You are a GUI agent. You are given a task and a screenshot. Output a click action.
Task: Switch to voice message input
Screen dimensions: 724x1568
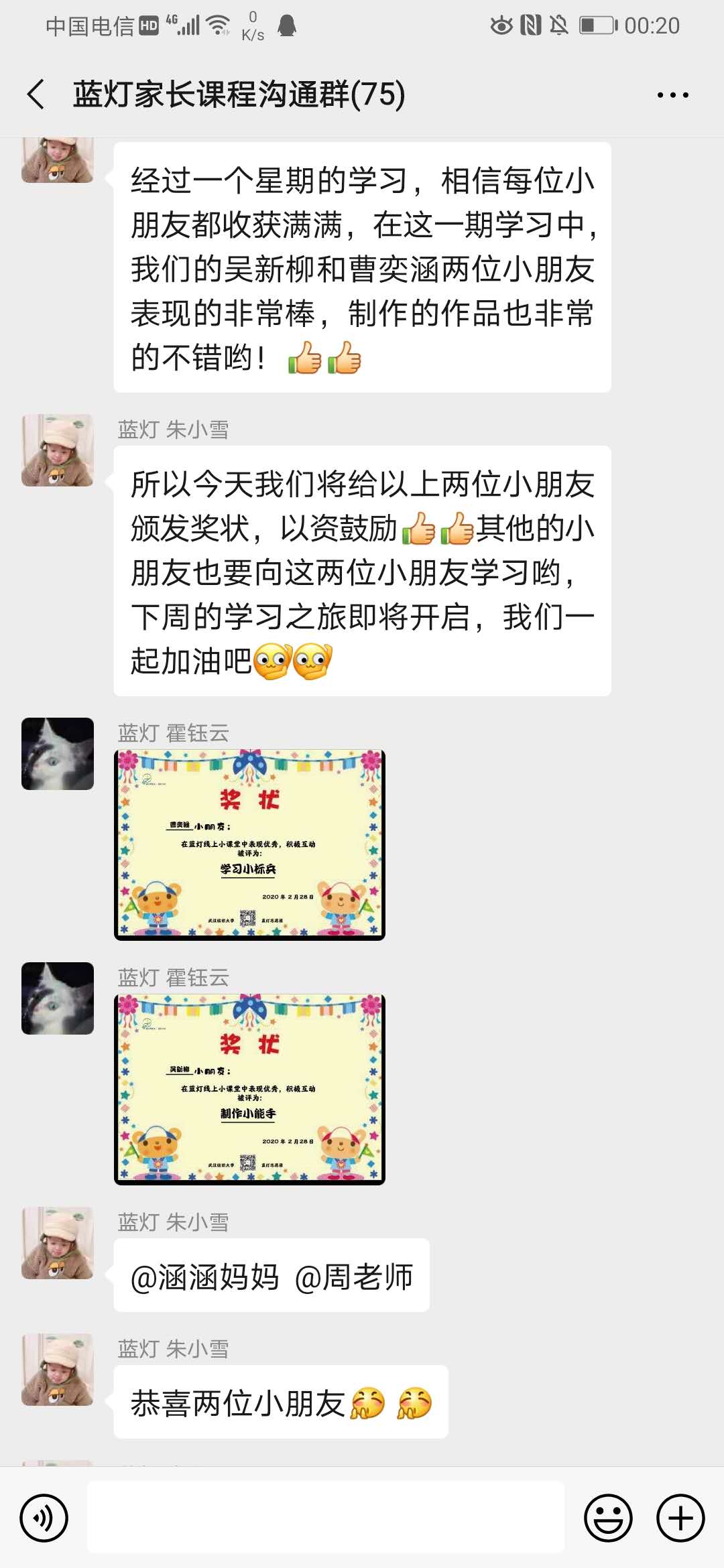click(44, 1518)
